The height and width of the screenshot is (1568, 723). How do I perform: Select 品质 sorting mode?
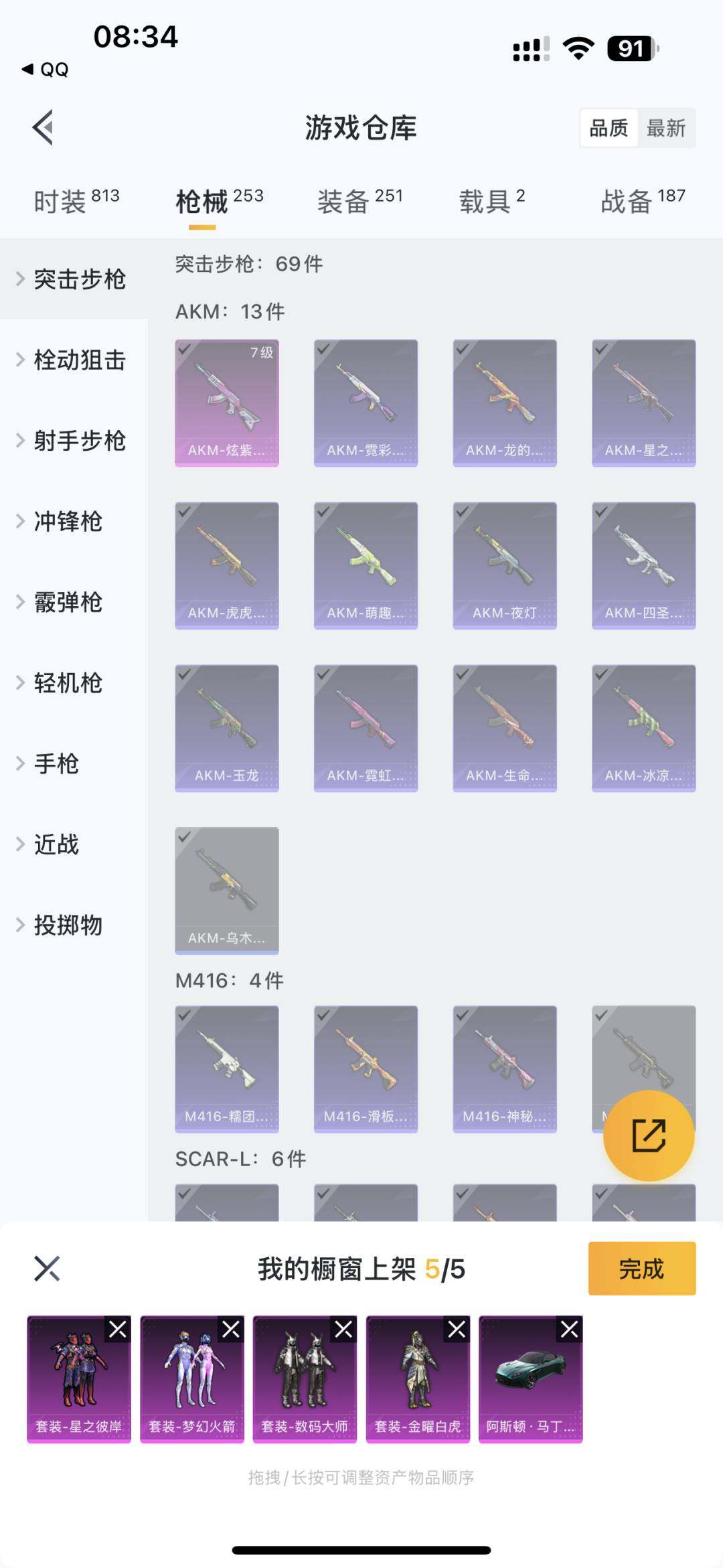click(609, 128)
